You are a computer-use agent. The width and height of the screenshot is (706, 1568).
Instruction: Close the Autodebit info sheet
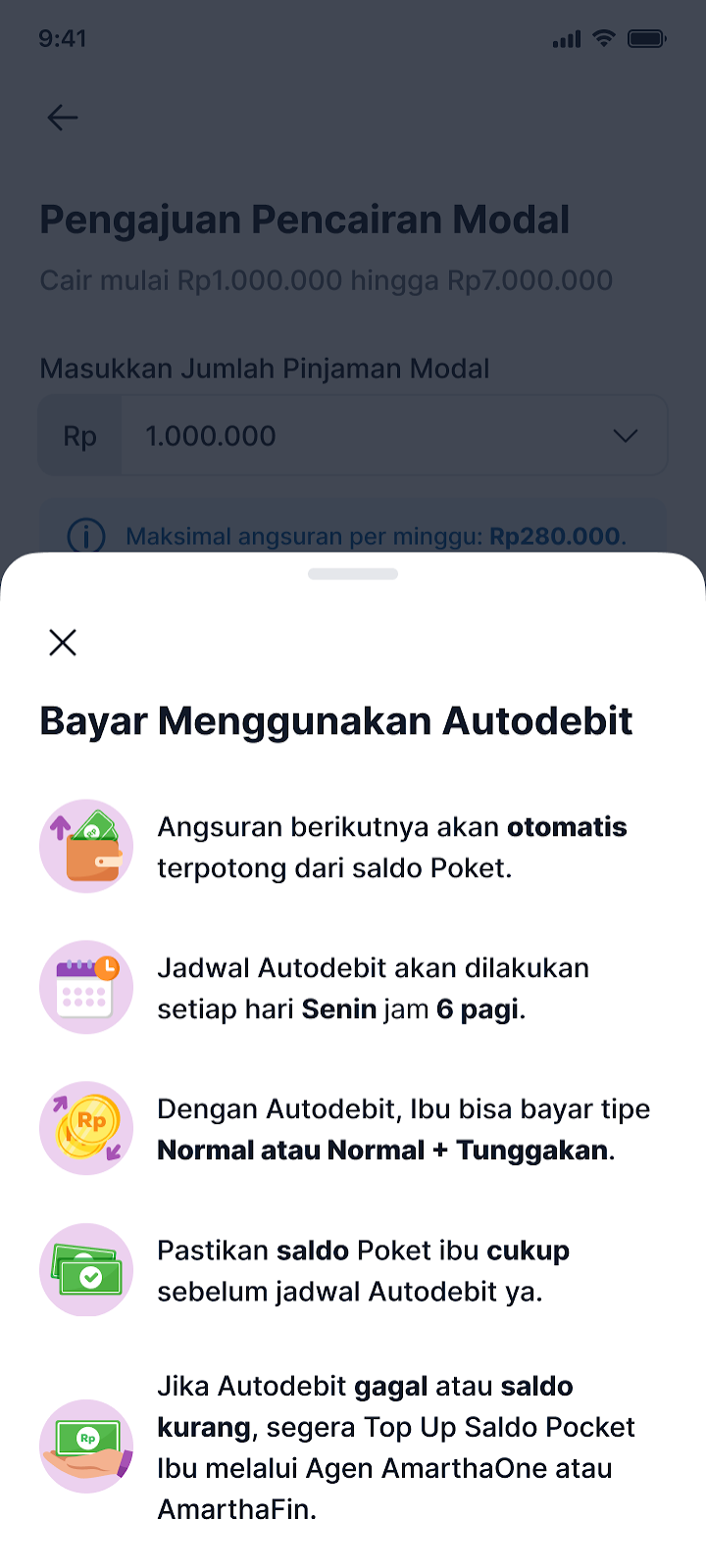pos(63,643)
